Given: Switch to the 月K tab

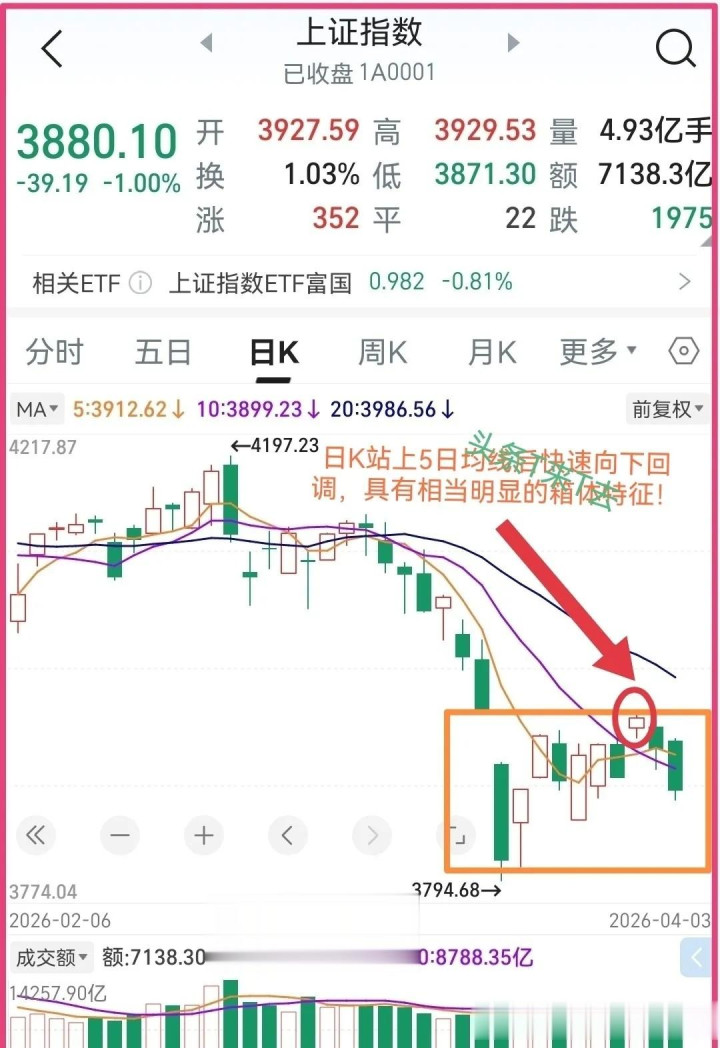Looking at the screenshot, I should 492,352.
